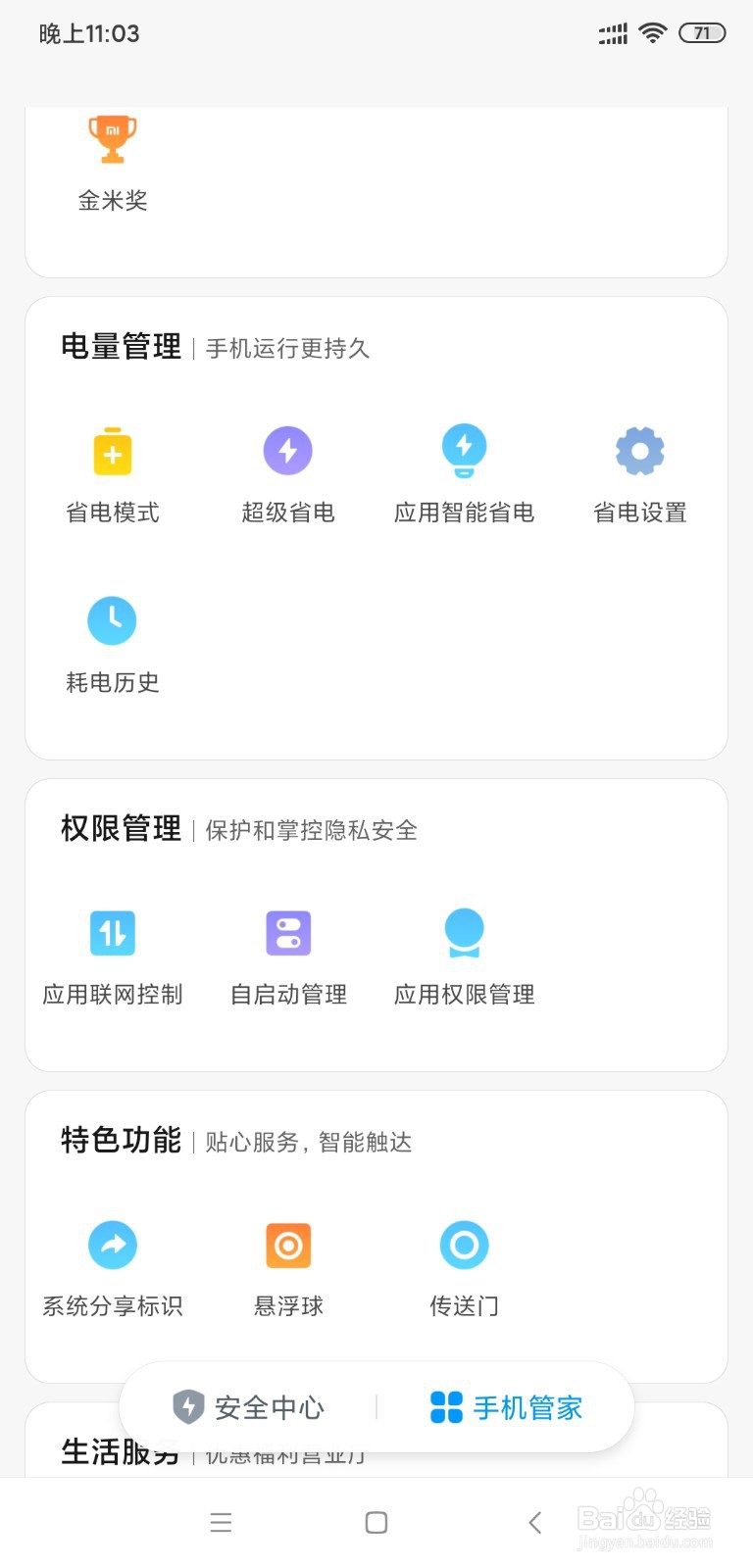Open the 生活服务 section

[x=120, y=1452]
